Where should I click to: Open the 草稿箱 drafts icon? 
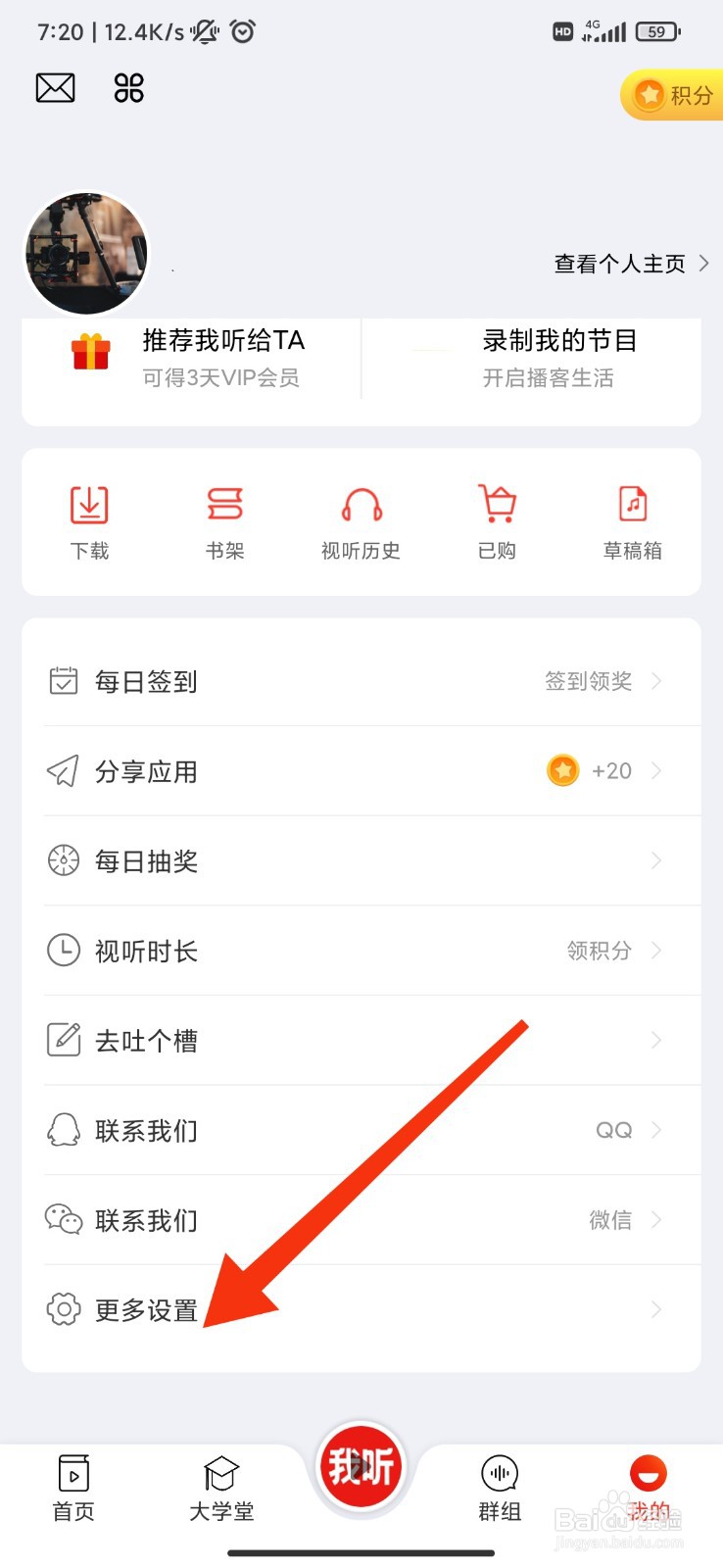[x=632, y=519]
